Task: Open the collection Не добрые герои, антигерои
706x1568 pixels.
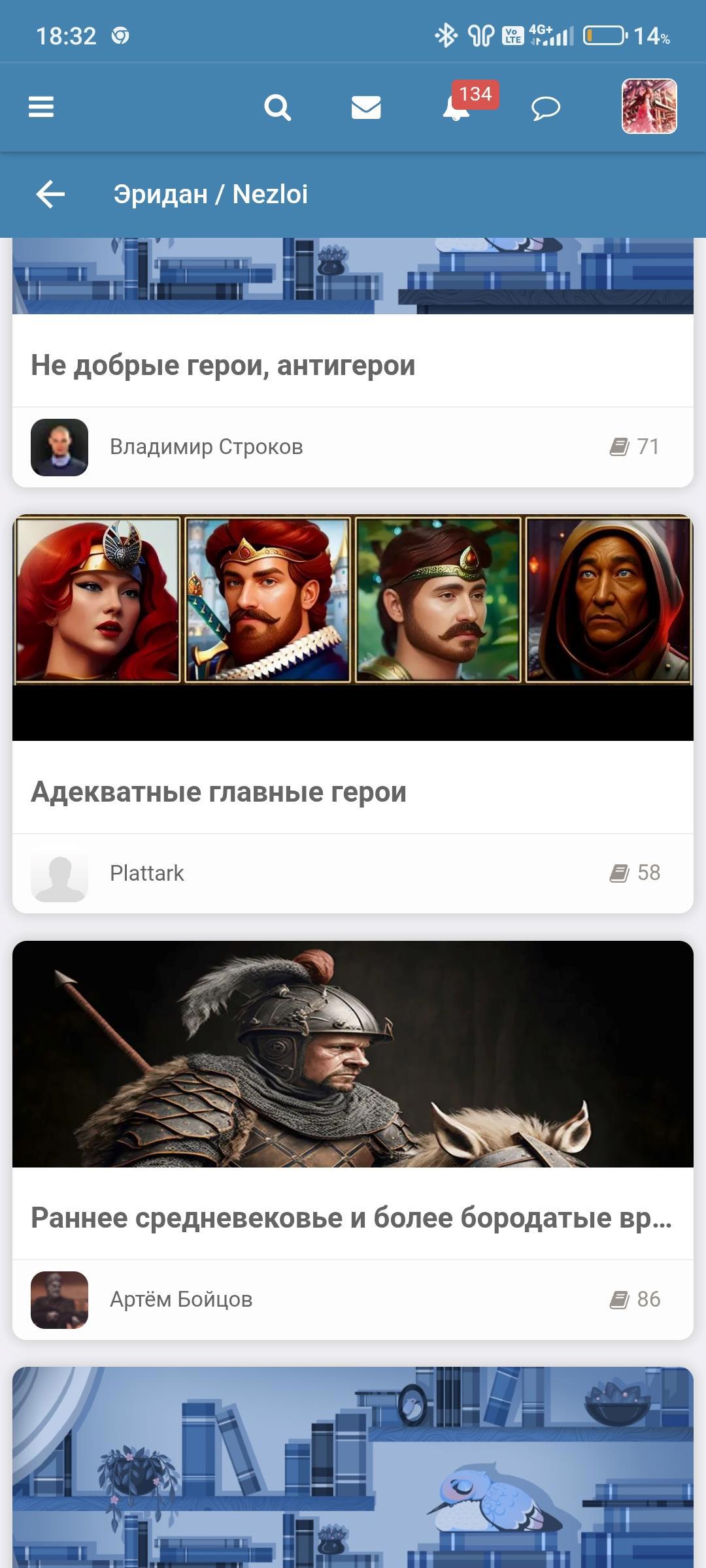Action: click(x=223, y=365)
